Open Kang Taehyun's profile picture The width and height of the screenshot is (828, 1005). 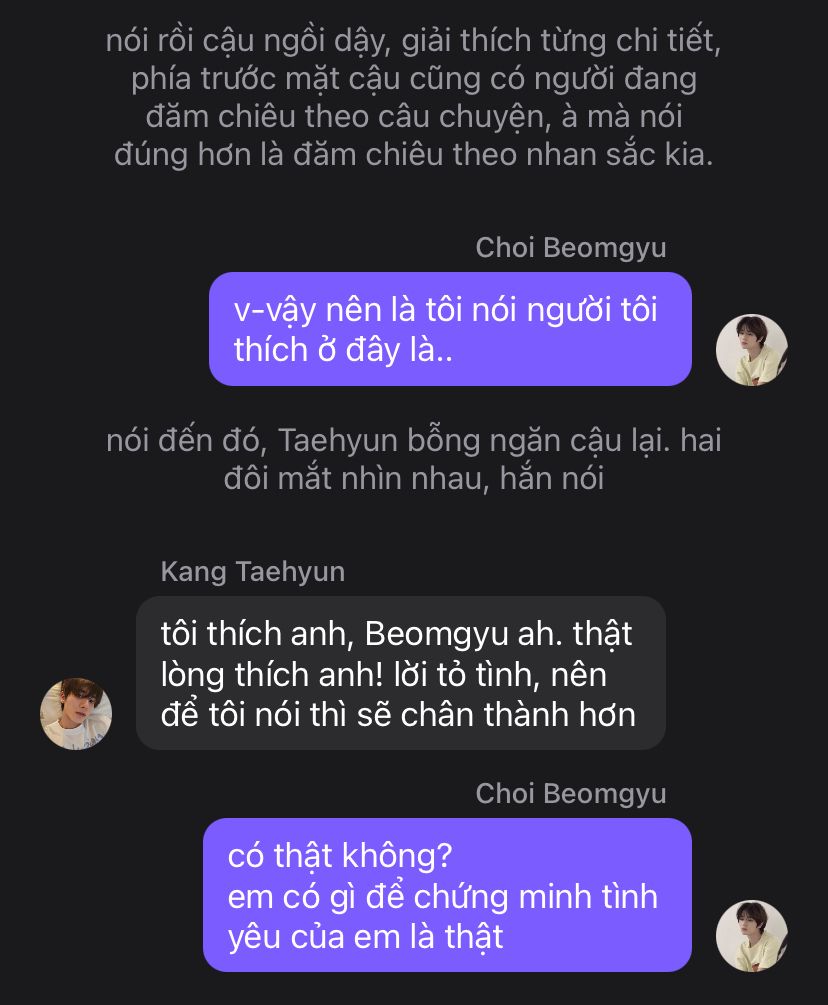[x=76, y=714]
